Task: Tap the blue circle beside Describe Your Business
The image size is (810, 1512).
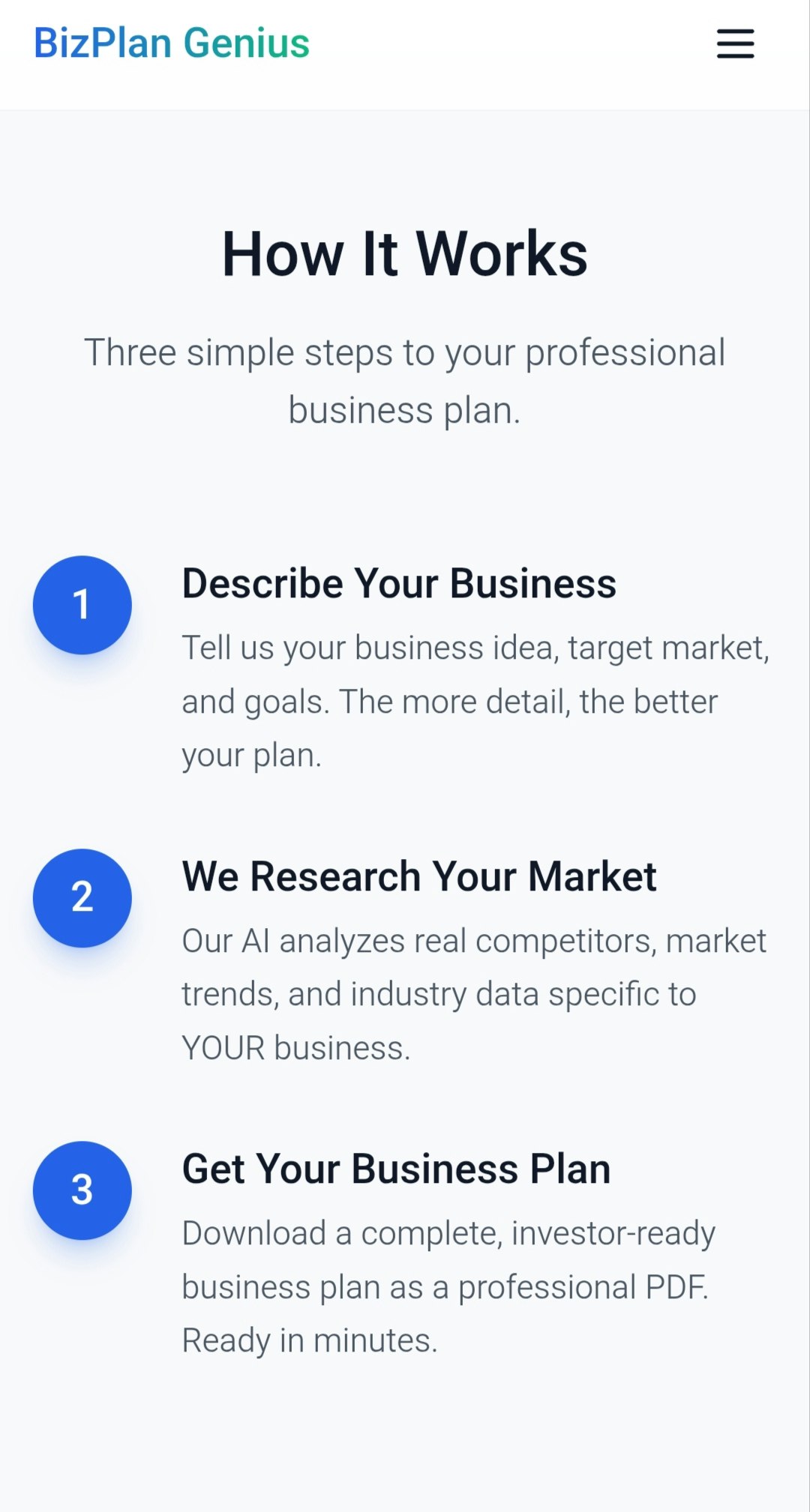Action: (x=82, y=606)
